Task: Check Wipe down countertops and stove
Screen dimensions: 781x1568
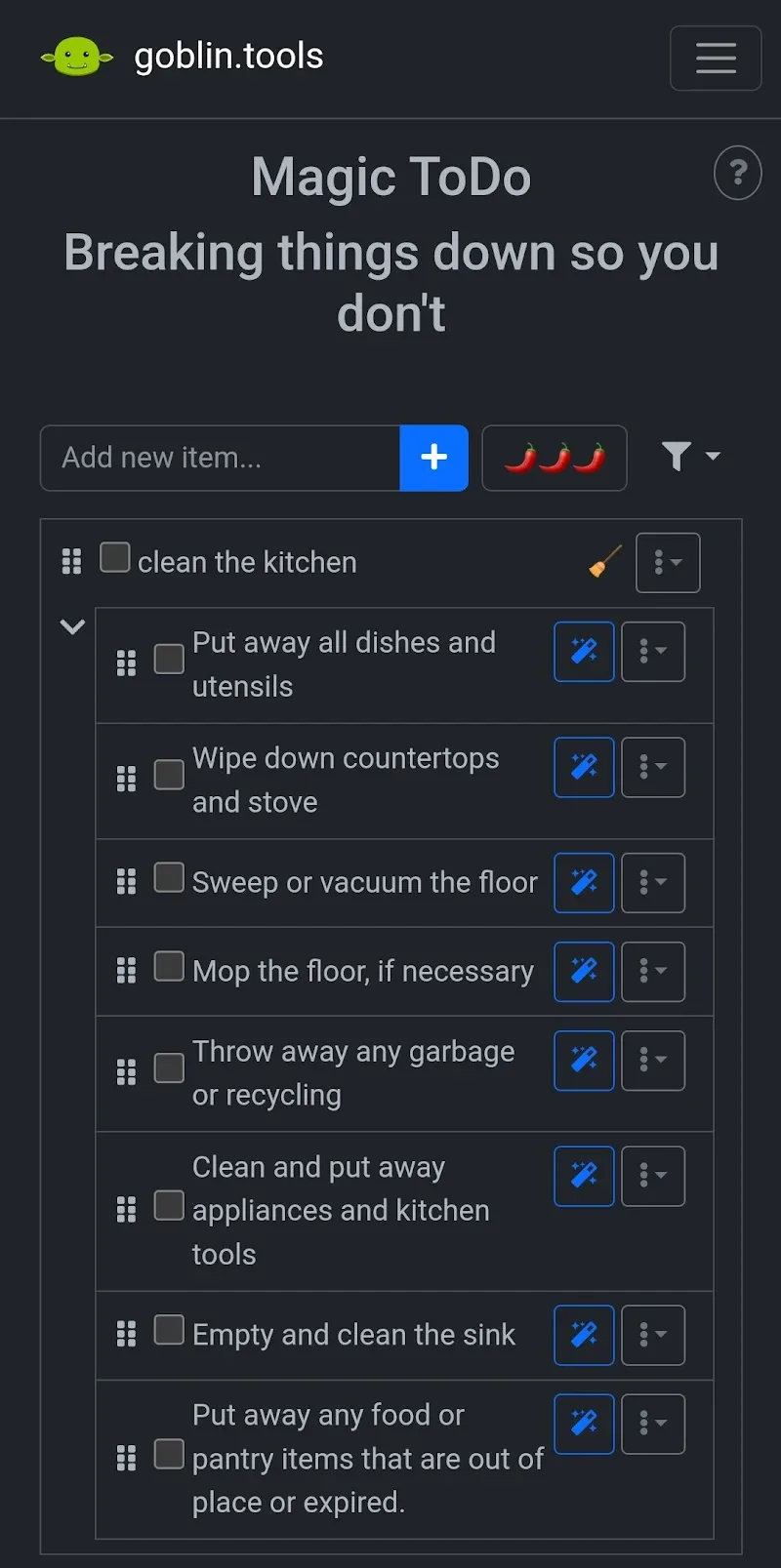Action: (x=169, y=775)
